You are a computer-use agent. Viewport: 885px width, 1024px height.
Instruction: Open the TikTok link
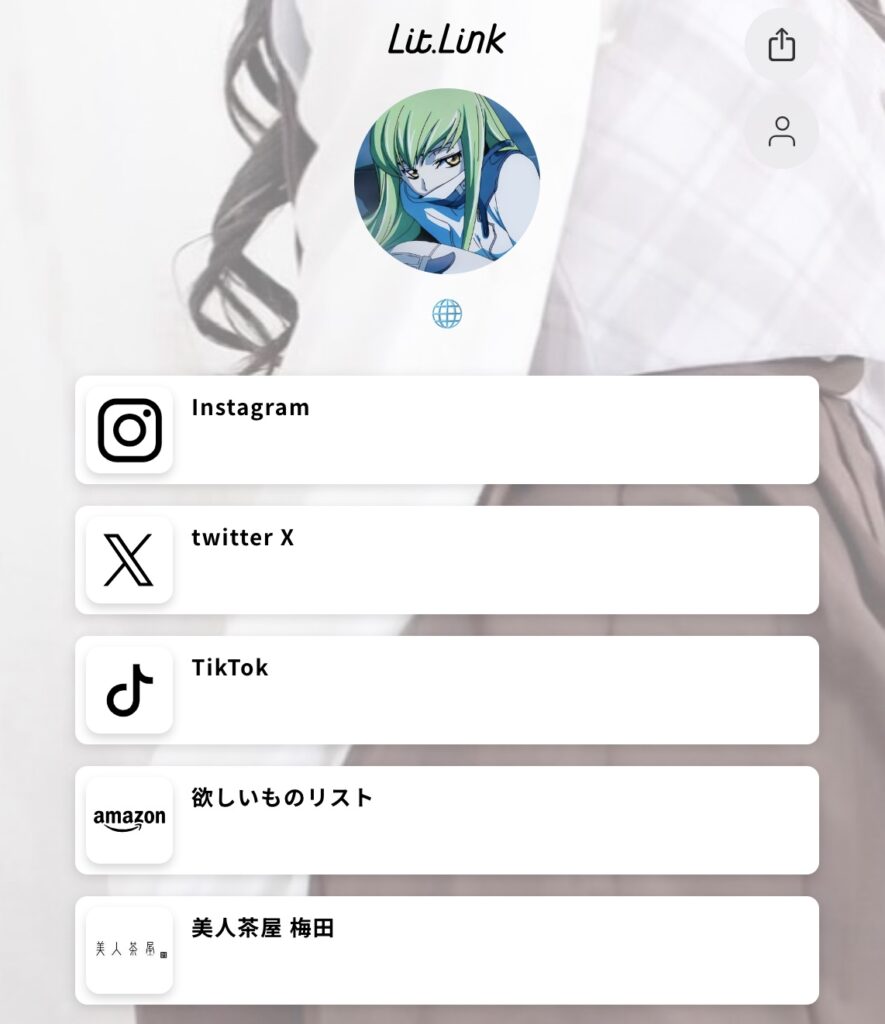[446, 690]
